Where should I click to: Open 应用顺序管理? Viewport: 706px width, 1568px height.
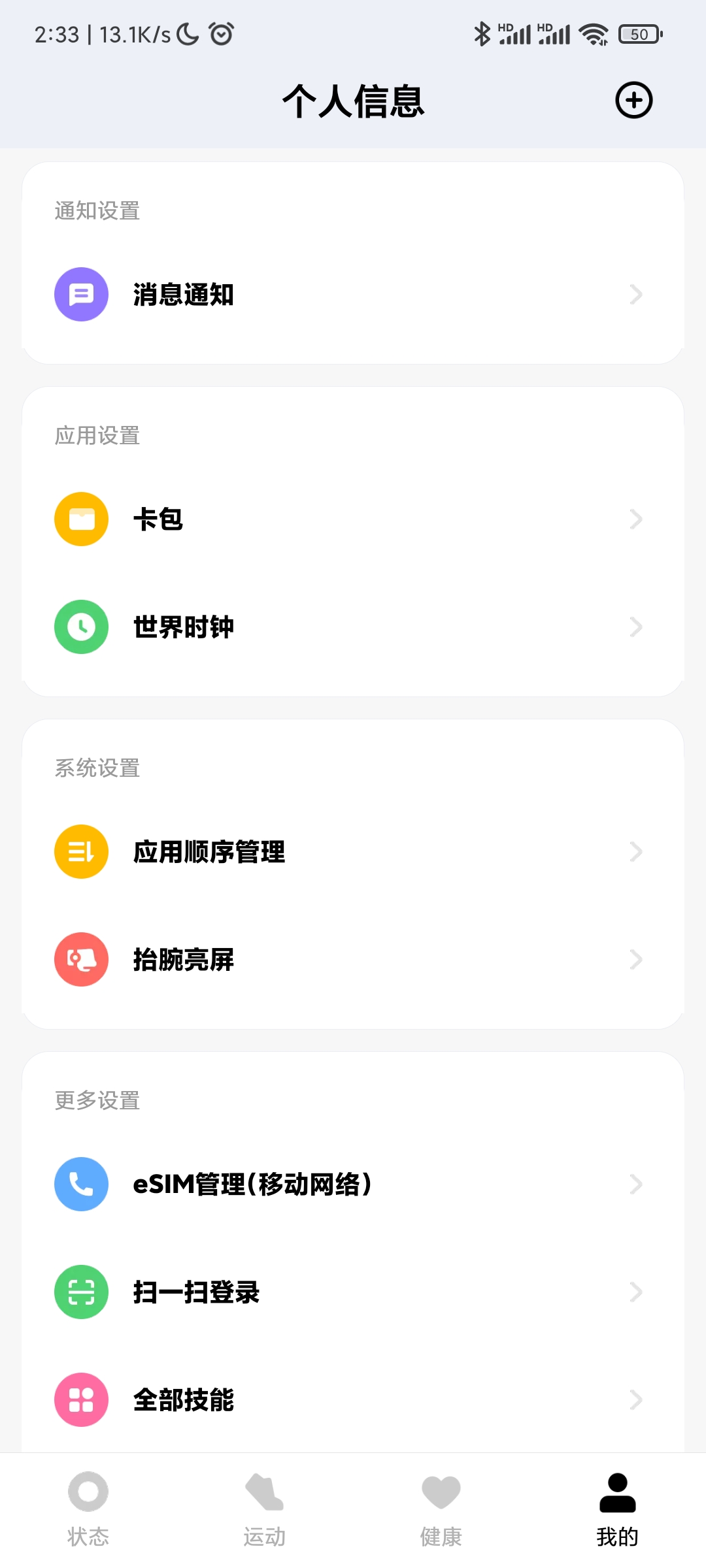click(353, 852)
